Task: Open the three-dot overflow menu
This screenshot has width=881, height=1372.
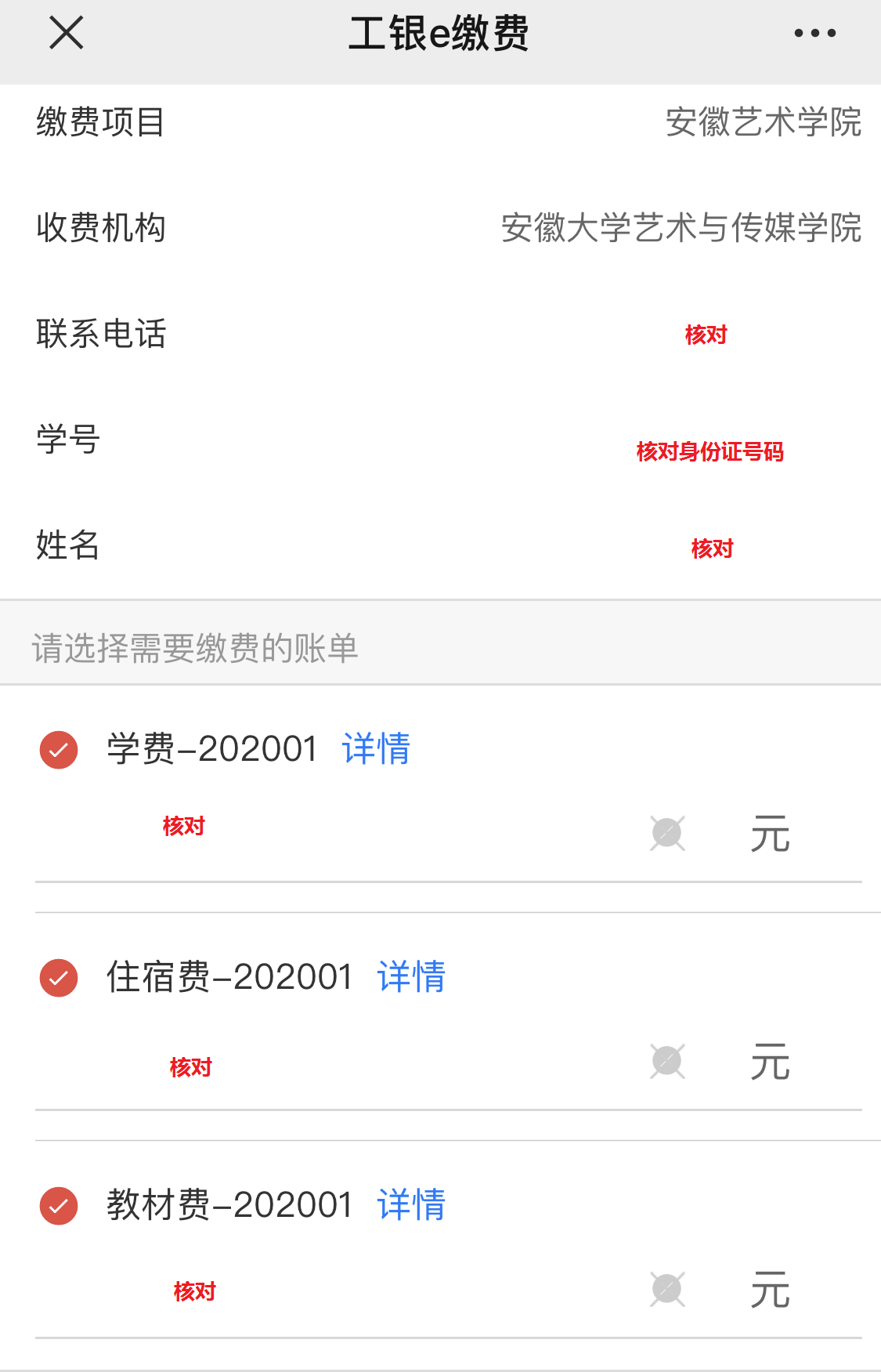Action: click(814, 34)
